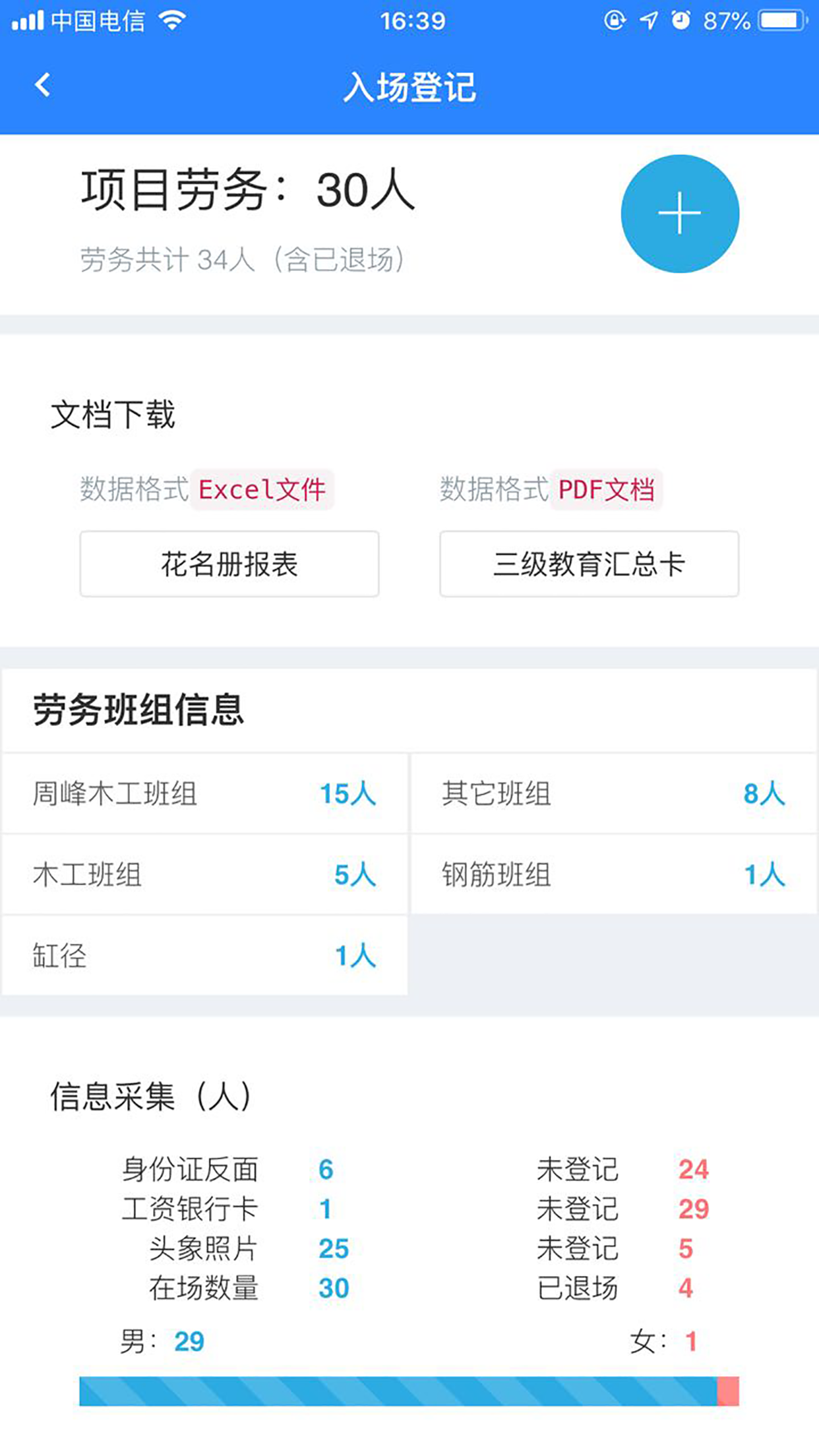Add a new worker with the plus button
Screen dimensions: 819x1456
click(x=680, y=214)
